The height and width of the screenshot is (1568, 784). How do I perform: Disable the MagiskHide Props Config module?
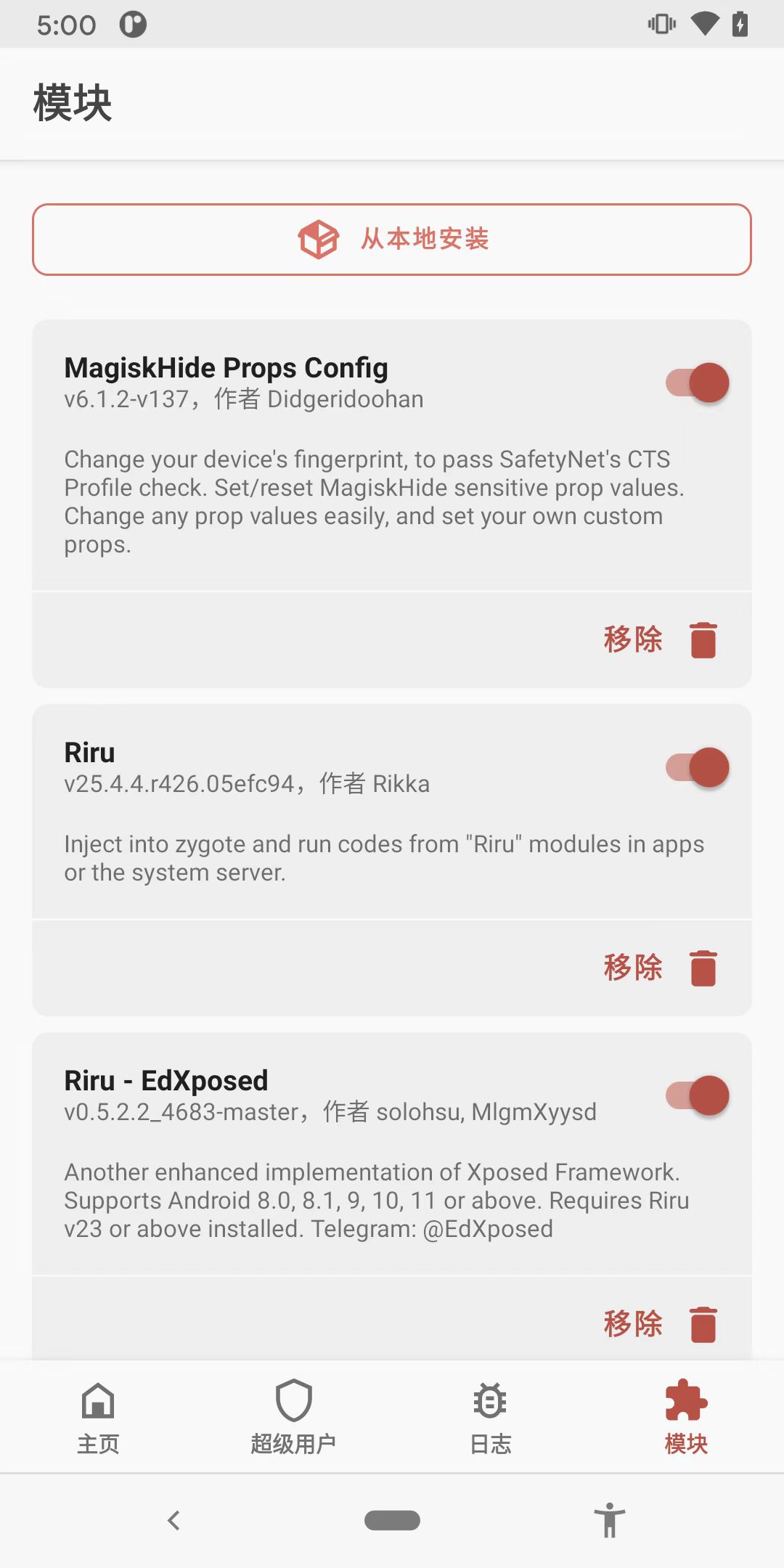(696, 382)
